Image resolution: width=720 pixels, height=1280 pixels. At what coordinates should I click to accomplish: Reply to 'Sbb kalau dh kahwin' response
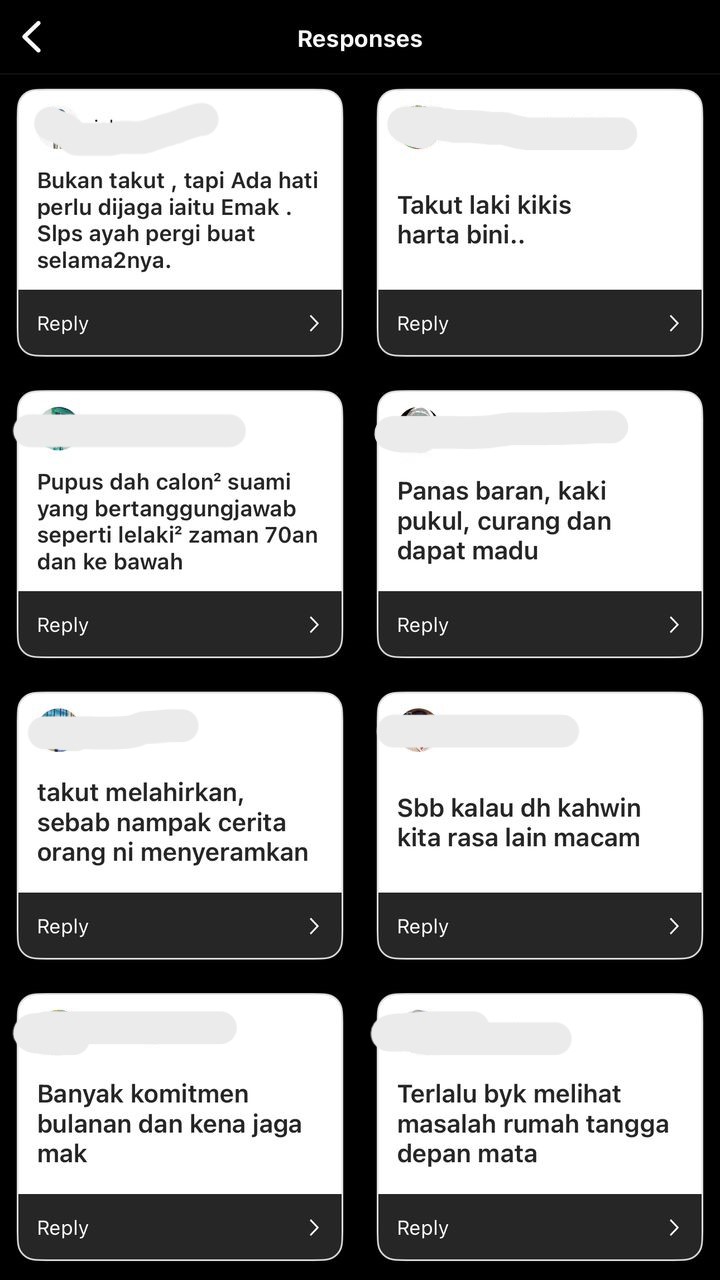[540, 926]
